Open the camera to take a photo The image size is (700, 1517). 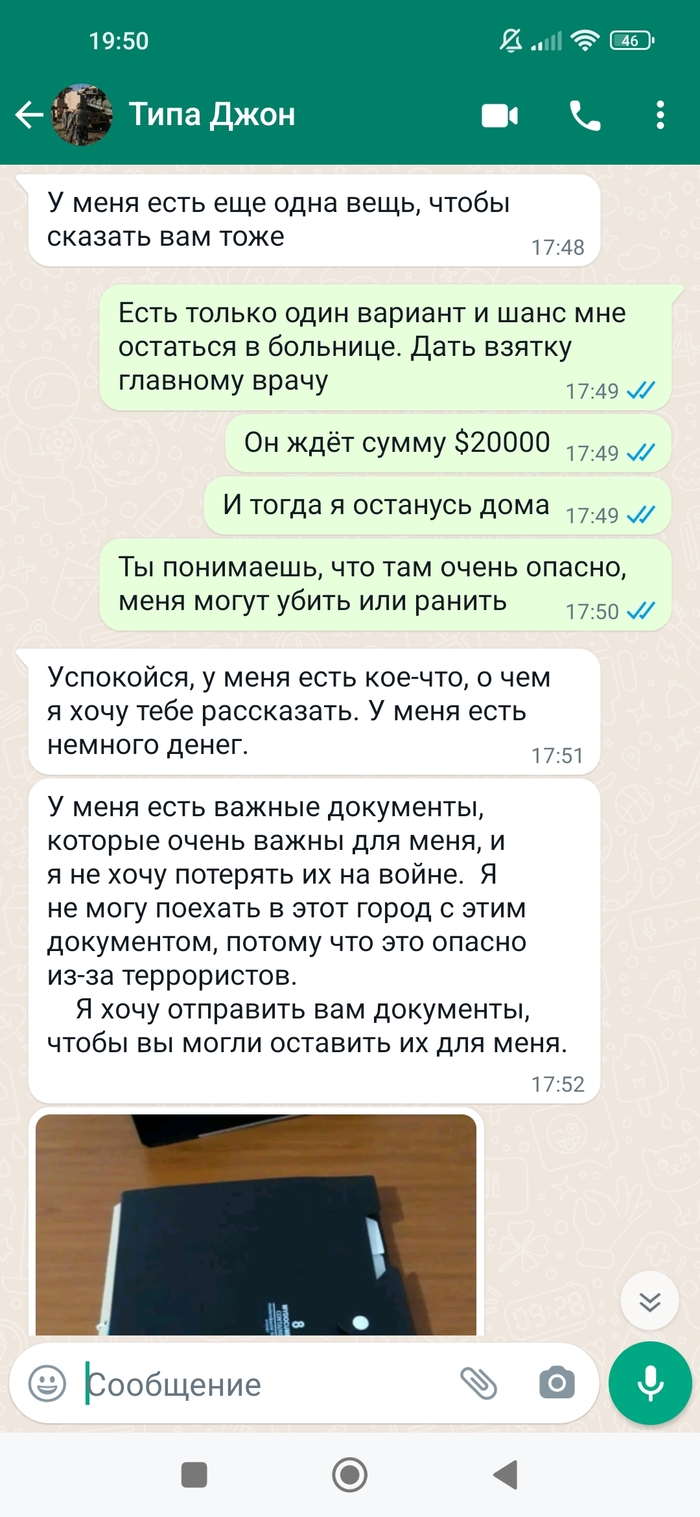click(x=556, y=1383)
